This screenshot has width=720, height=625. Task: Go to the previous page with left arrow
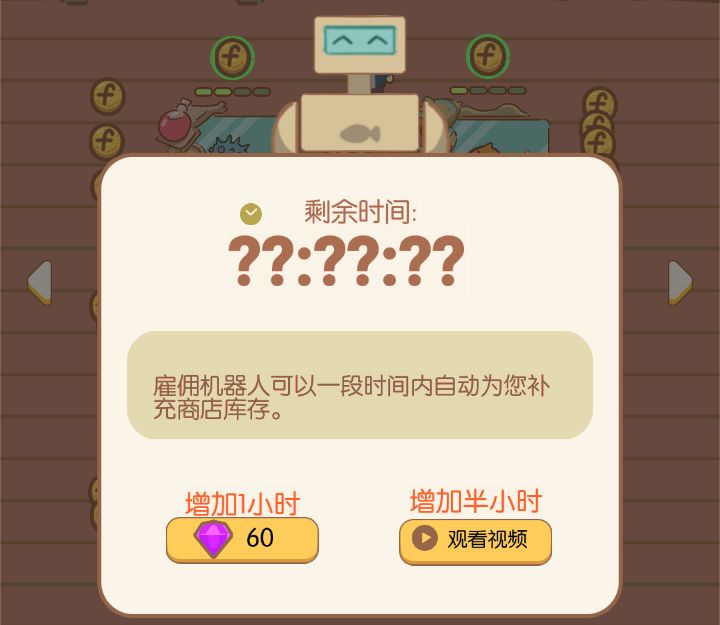pyautogui.click(x=40, y=282)
